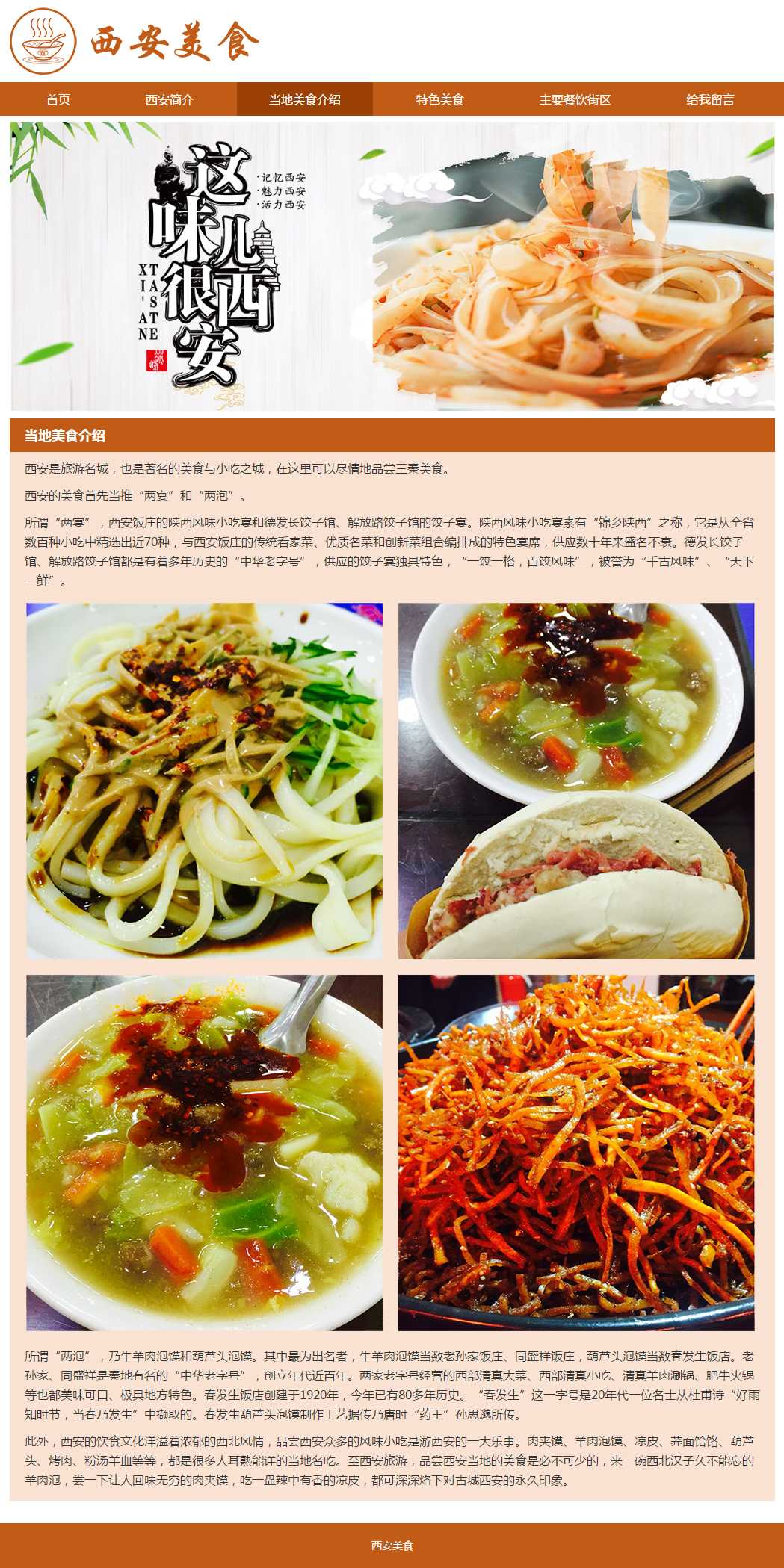
Task: Open 主要餐饮街区 in the navigation bar
Action: click(x=575, y=99)
